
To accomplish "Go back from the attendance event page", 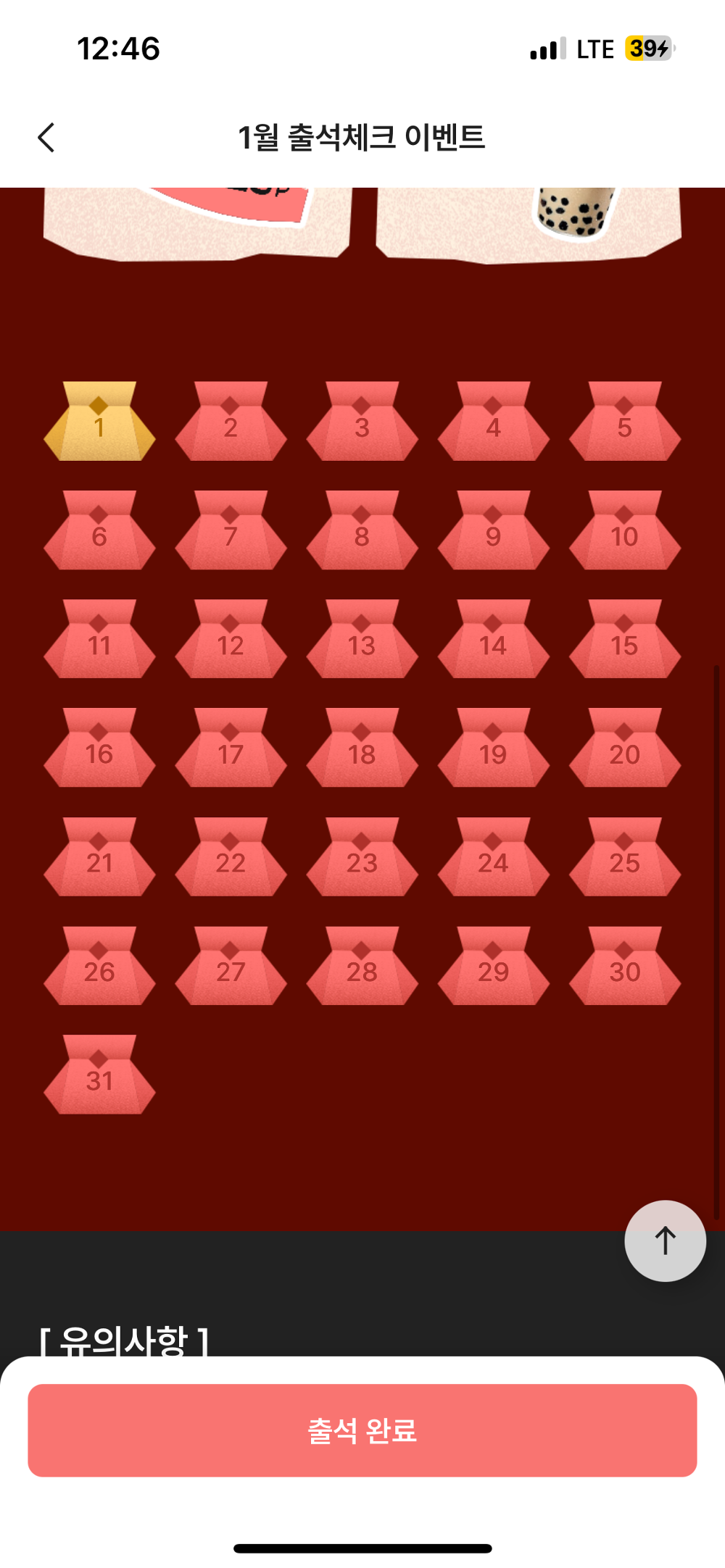I will click(46, 137).
